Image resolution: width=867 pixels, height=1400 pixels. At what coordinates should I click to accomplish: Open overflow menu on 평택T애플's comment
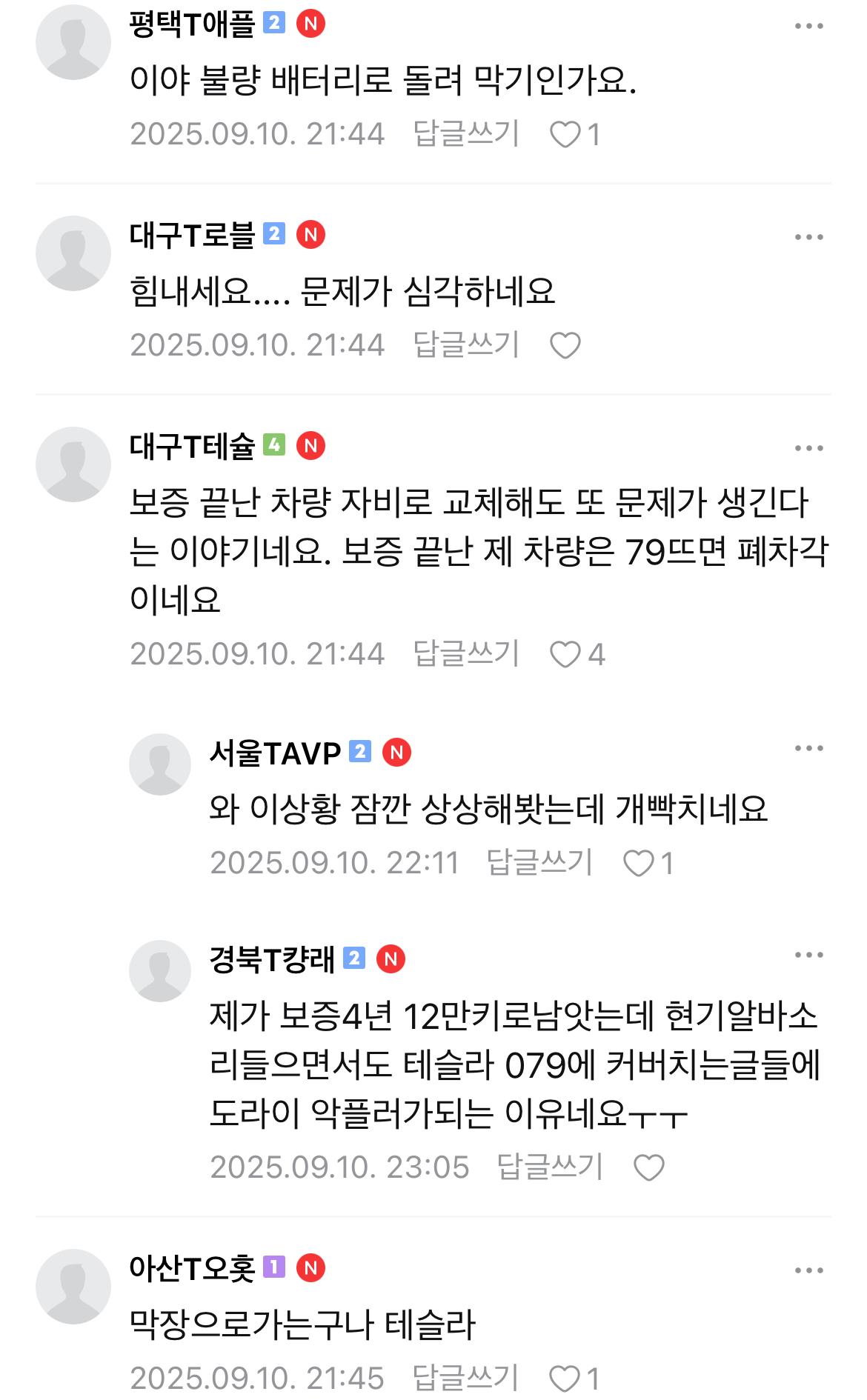tap(808, 27)
